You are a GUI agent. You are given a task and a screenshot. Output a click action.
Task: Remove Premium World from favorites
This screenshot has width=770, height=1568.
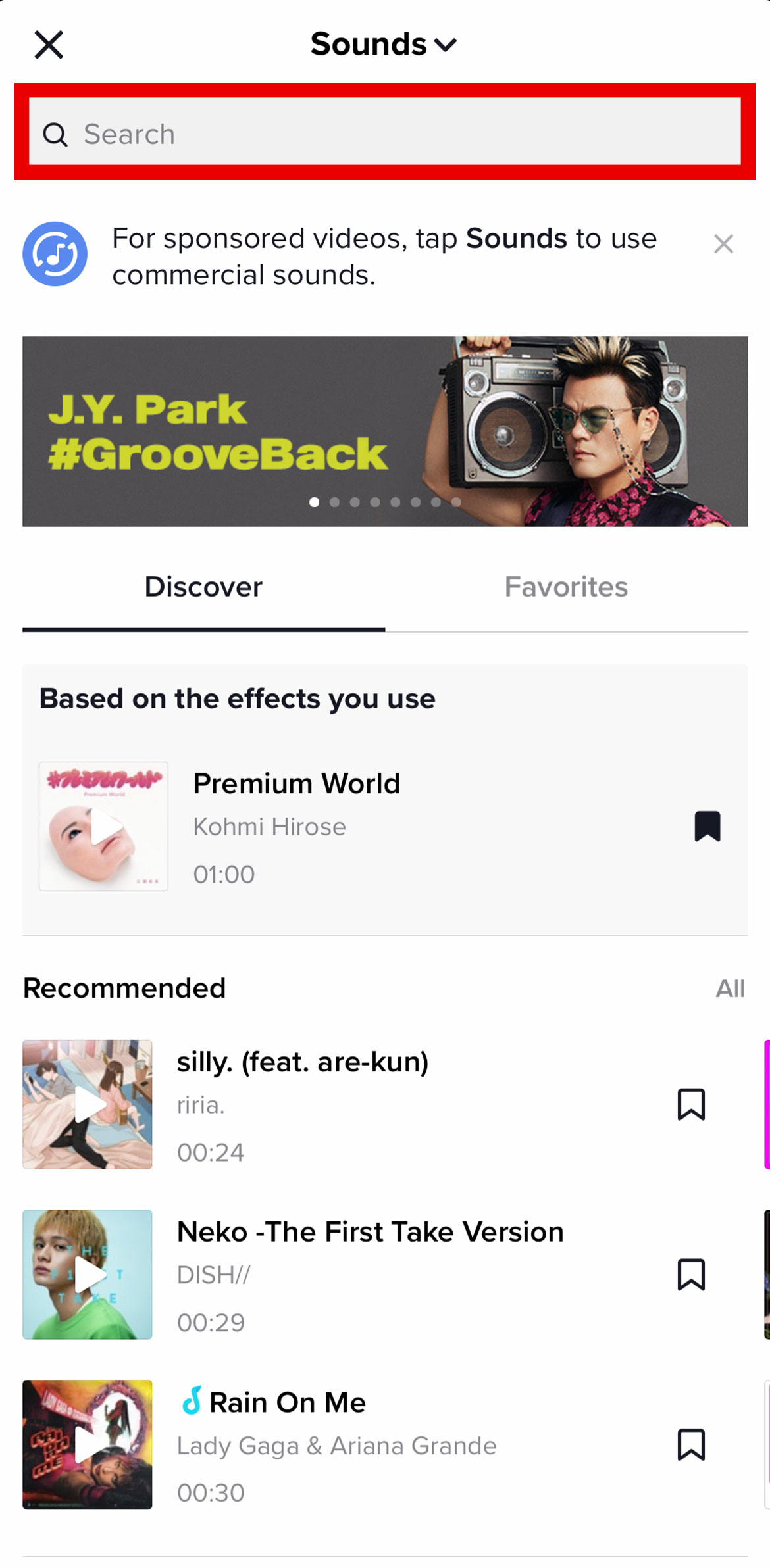707,826
